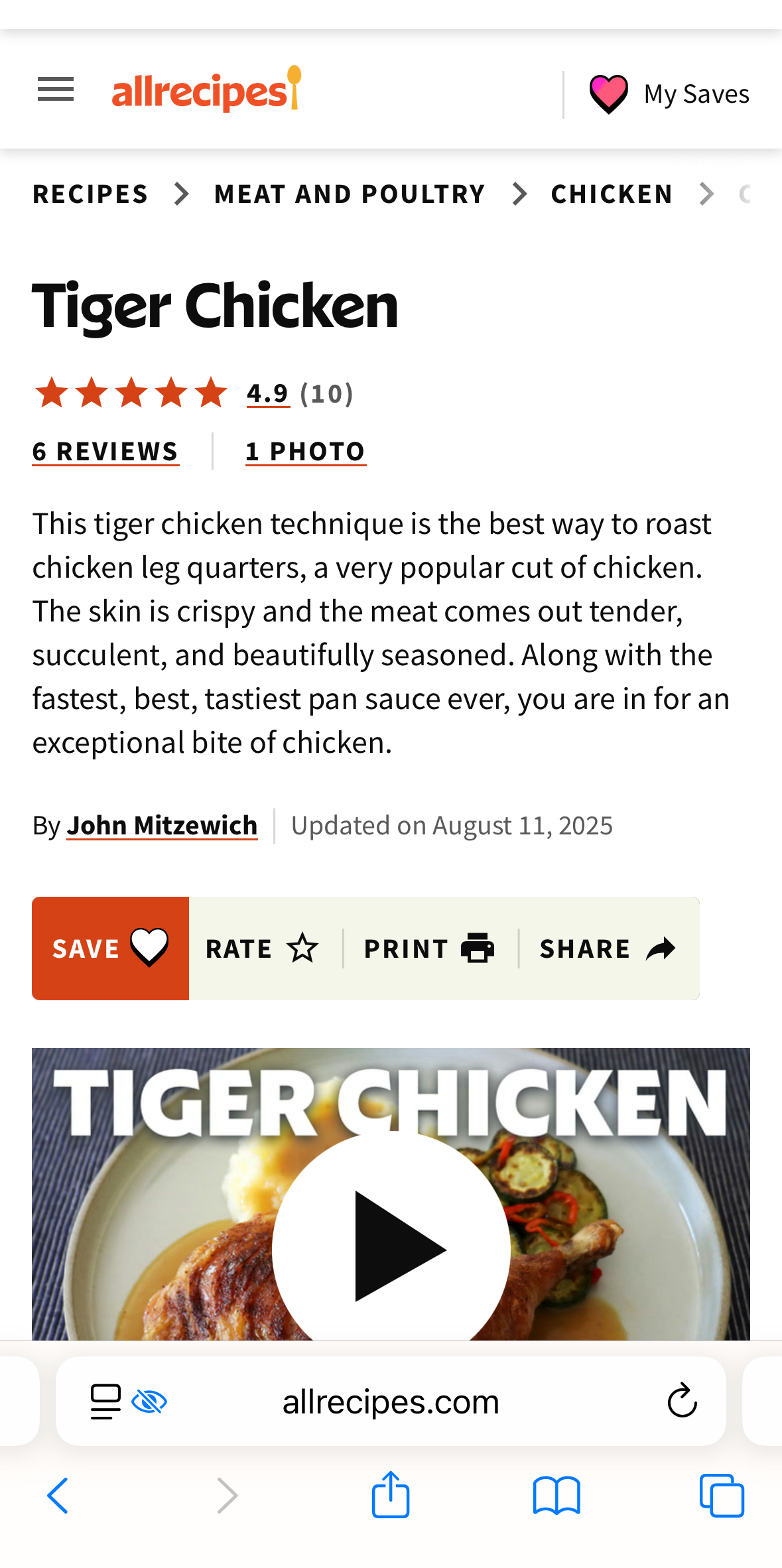Tap the allrecipes.com address bar
The image size is (782, 1568).
391,1402
